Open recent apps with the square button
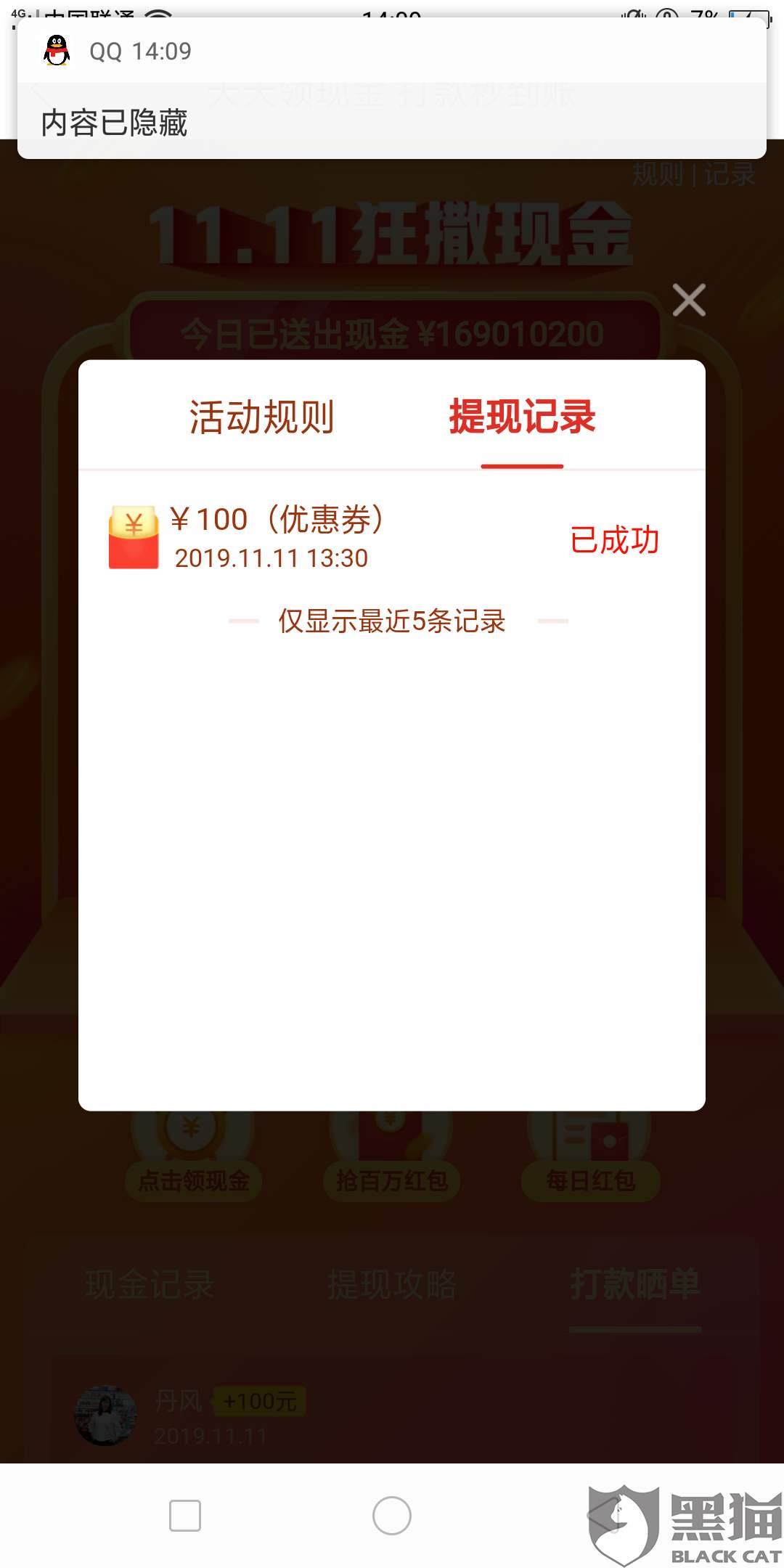Image resolution: width=784 pixels, height=1568 pixels. click(184, 1516)
